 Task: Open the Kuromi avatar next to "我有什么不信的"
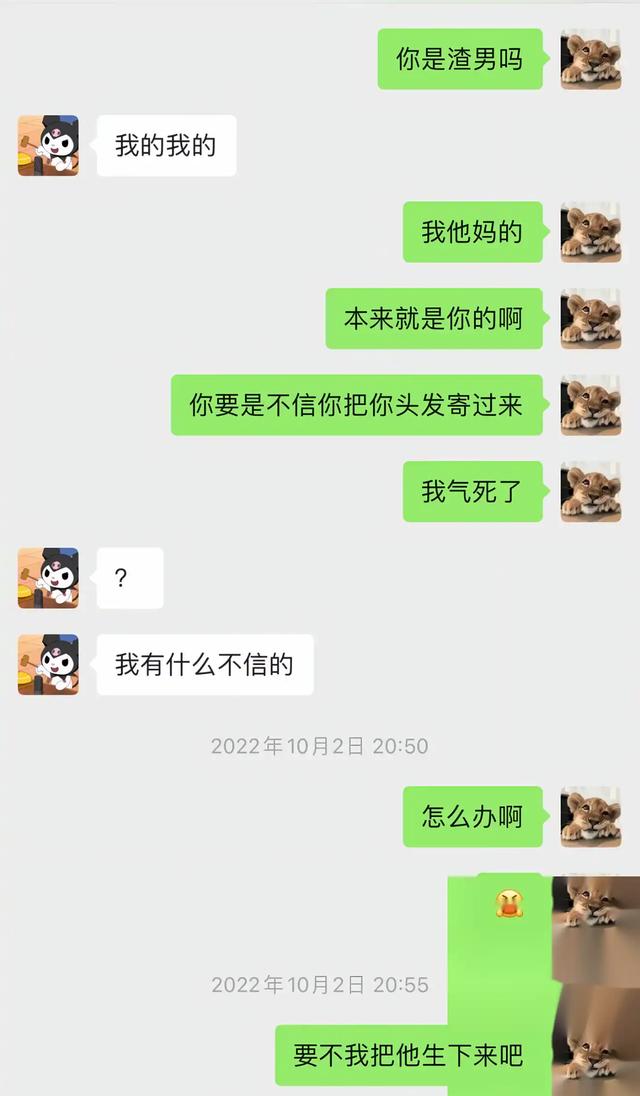(48, 664)
